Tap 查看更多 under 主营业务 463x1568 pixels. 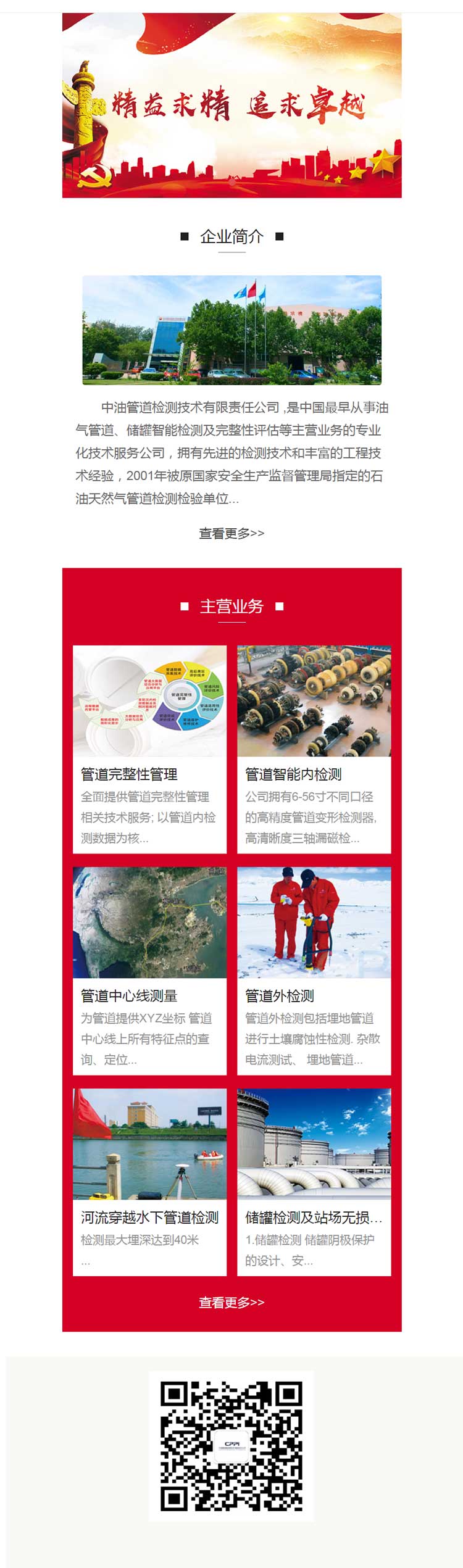[x=231, y=1303]
